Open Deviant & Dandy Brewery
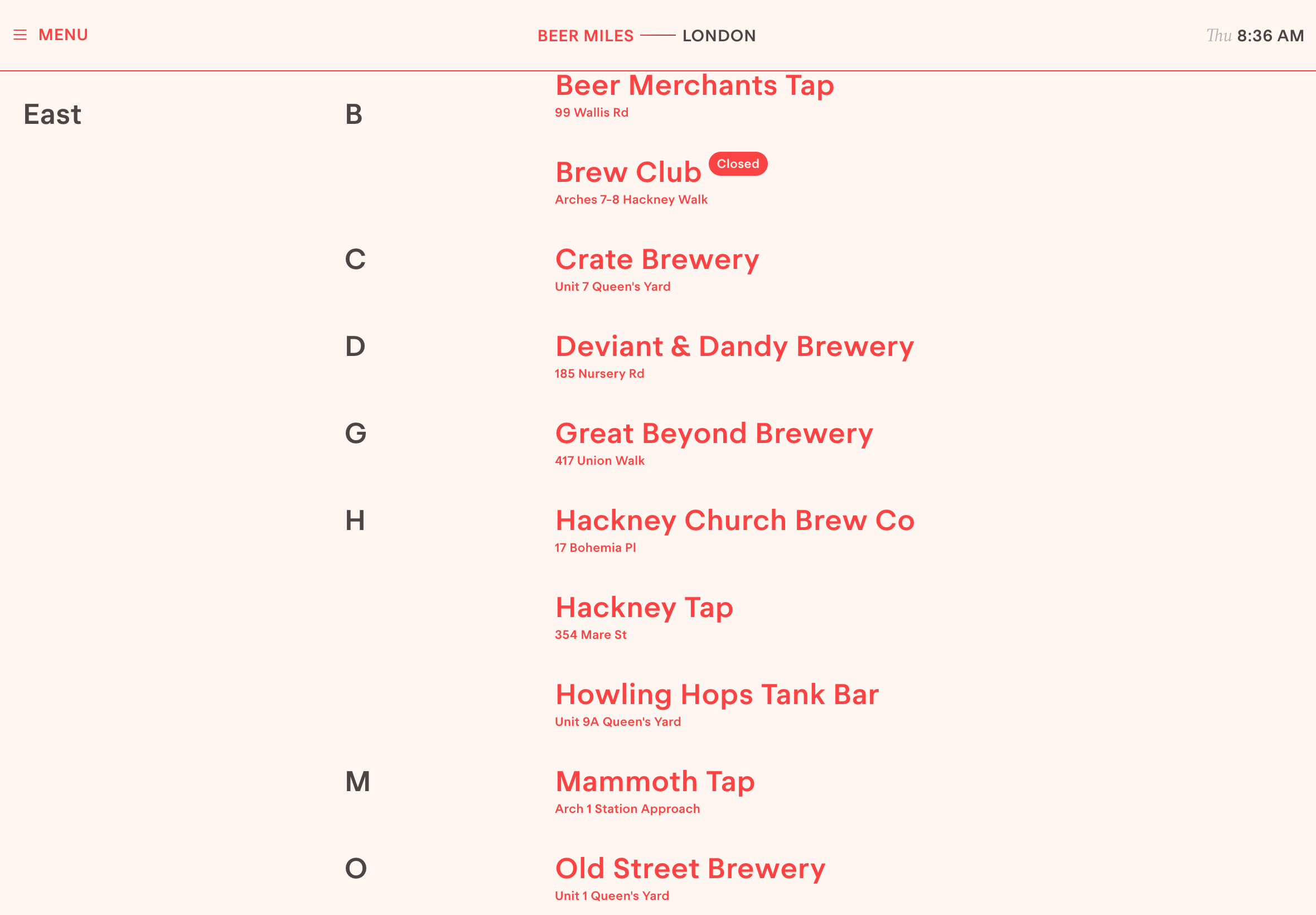Image resolution: width=1316 pixels, height=915 pixels. pos(734,347)
